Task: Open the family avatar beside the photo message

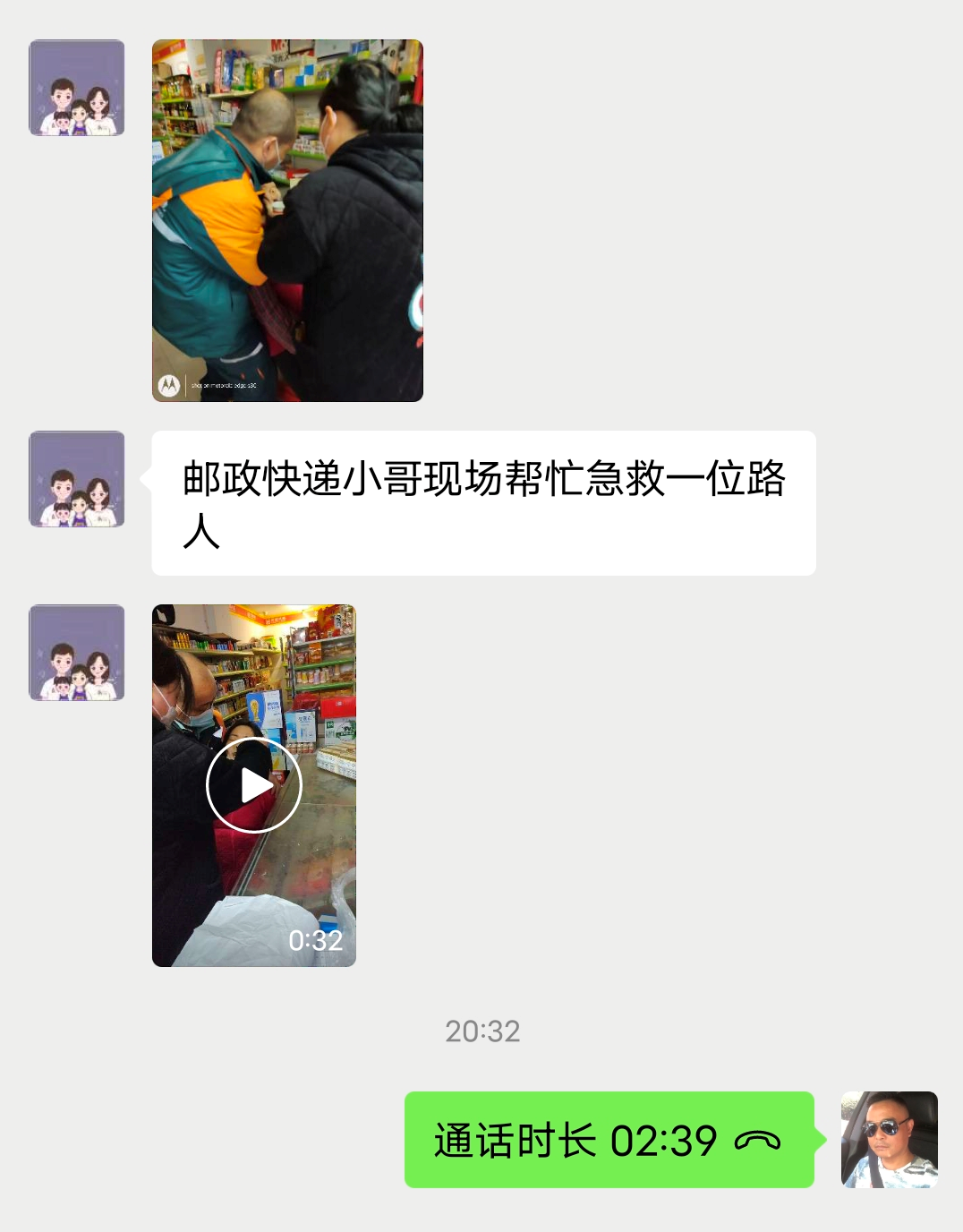Action: pos(77,88)
